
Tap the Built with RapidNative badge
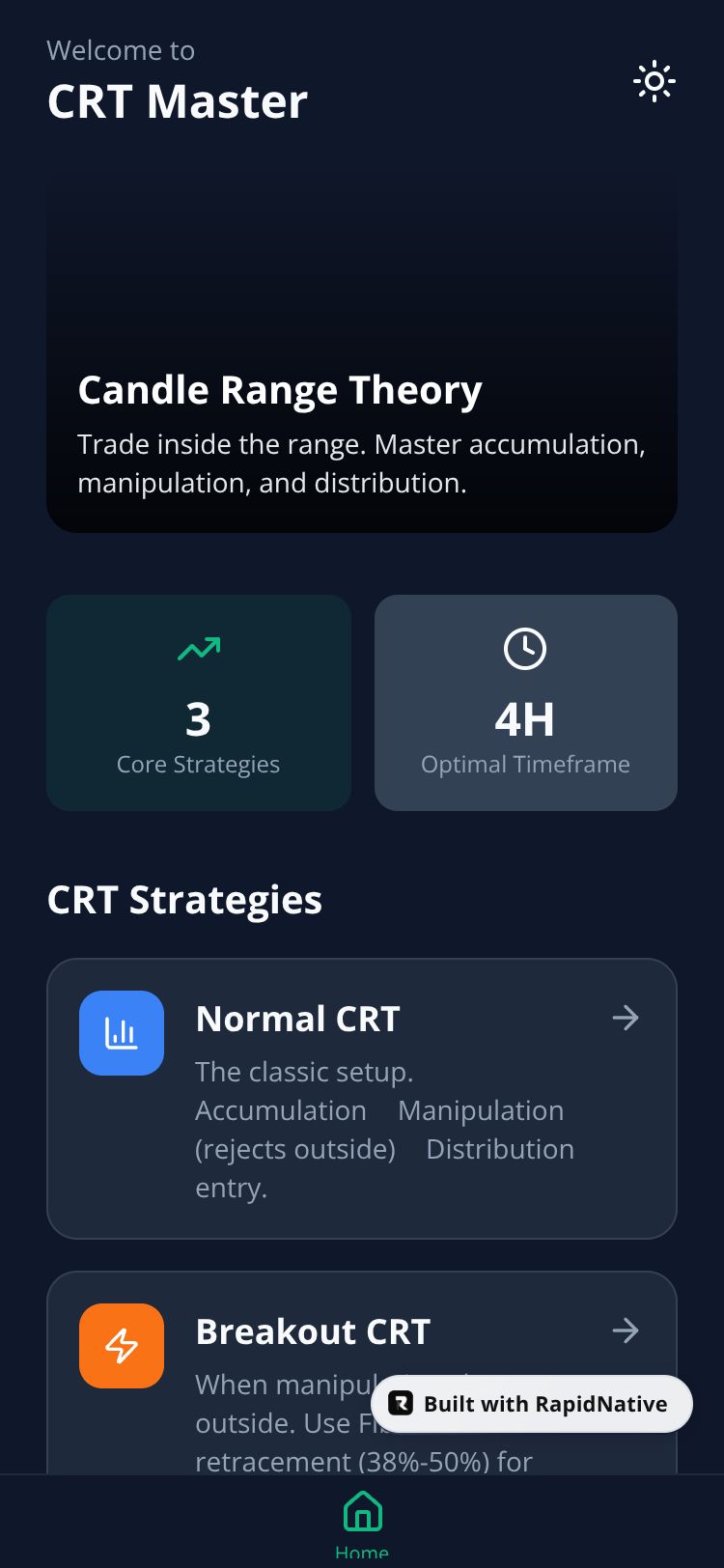point(532,1404)
